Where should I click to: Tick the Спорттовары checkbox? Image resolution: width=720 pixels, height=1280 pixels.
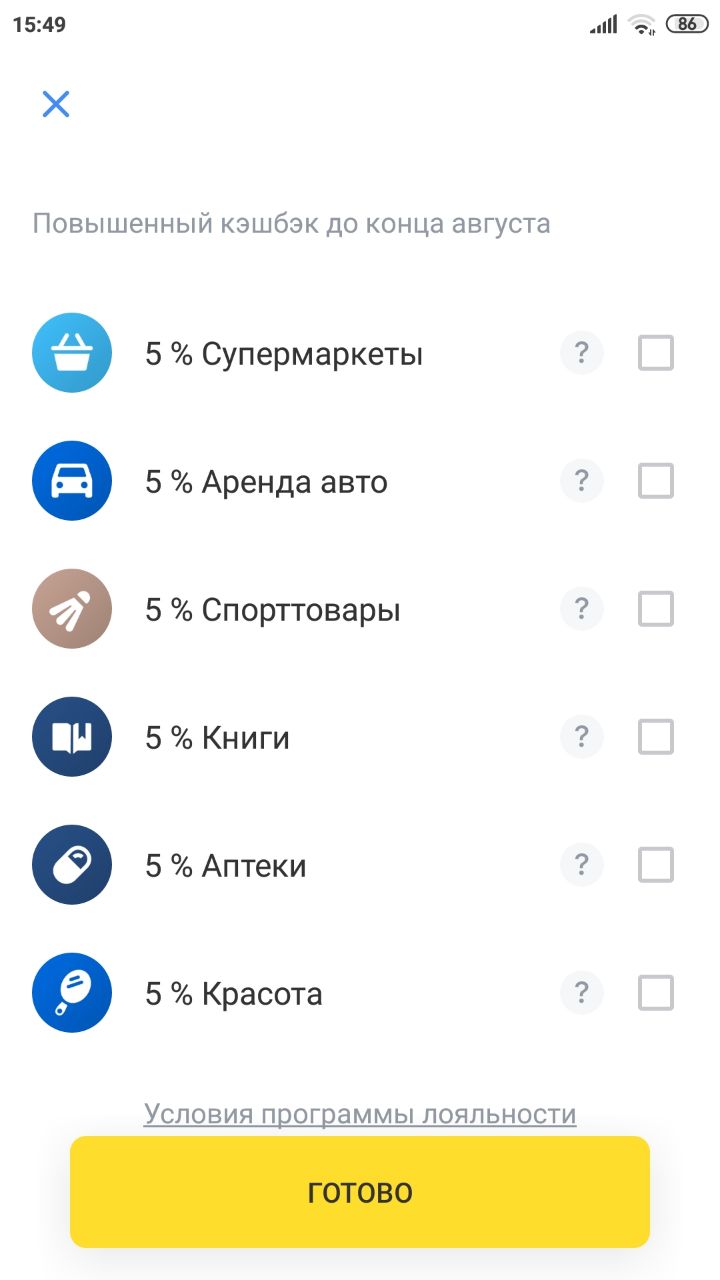656,609
